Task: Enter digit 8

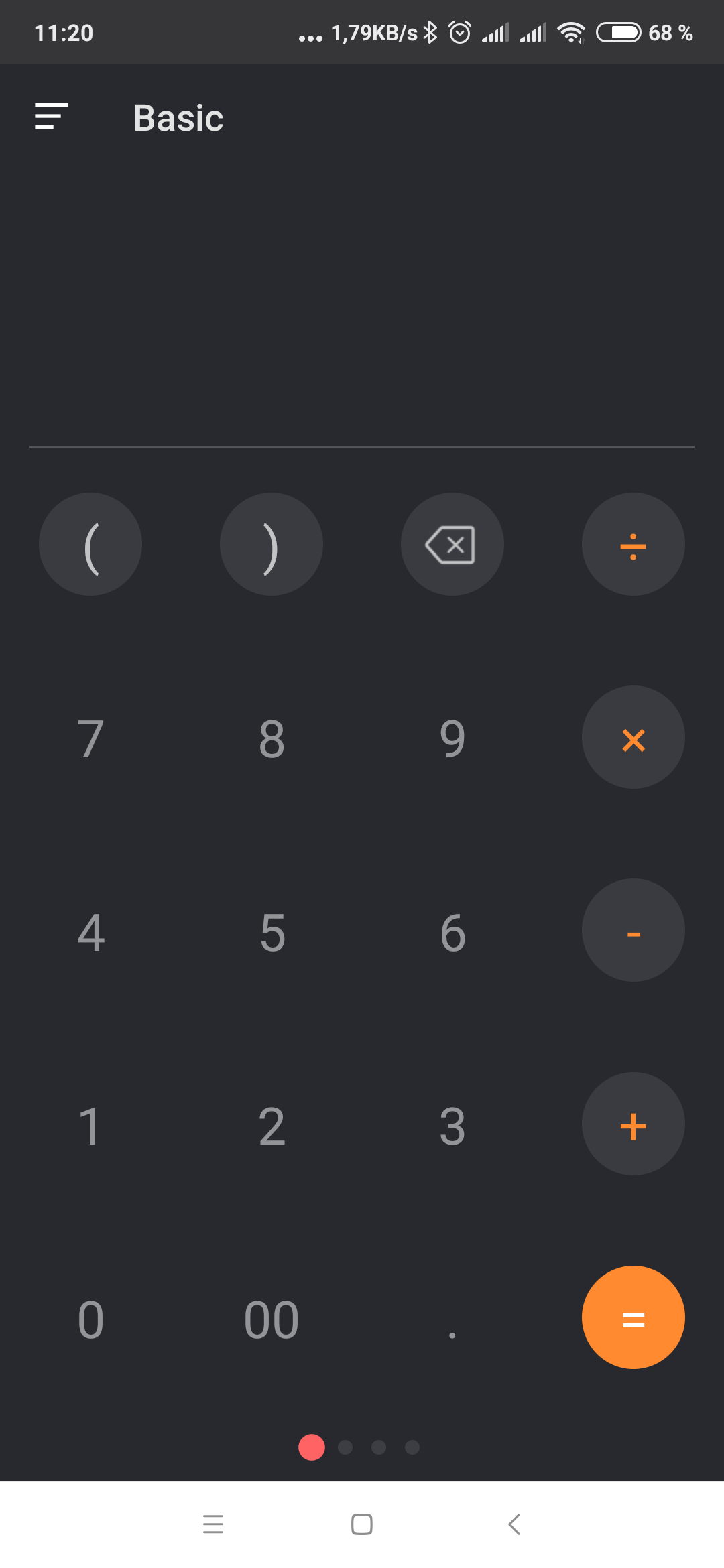Action: (271, 739)
